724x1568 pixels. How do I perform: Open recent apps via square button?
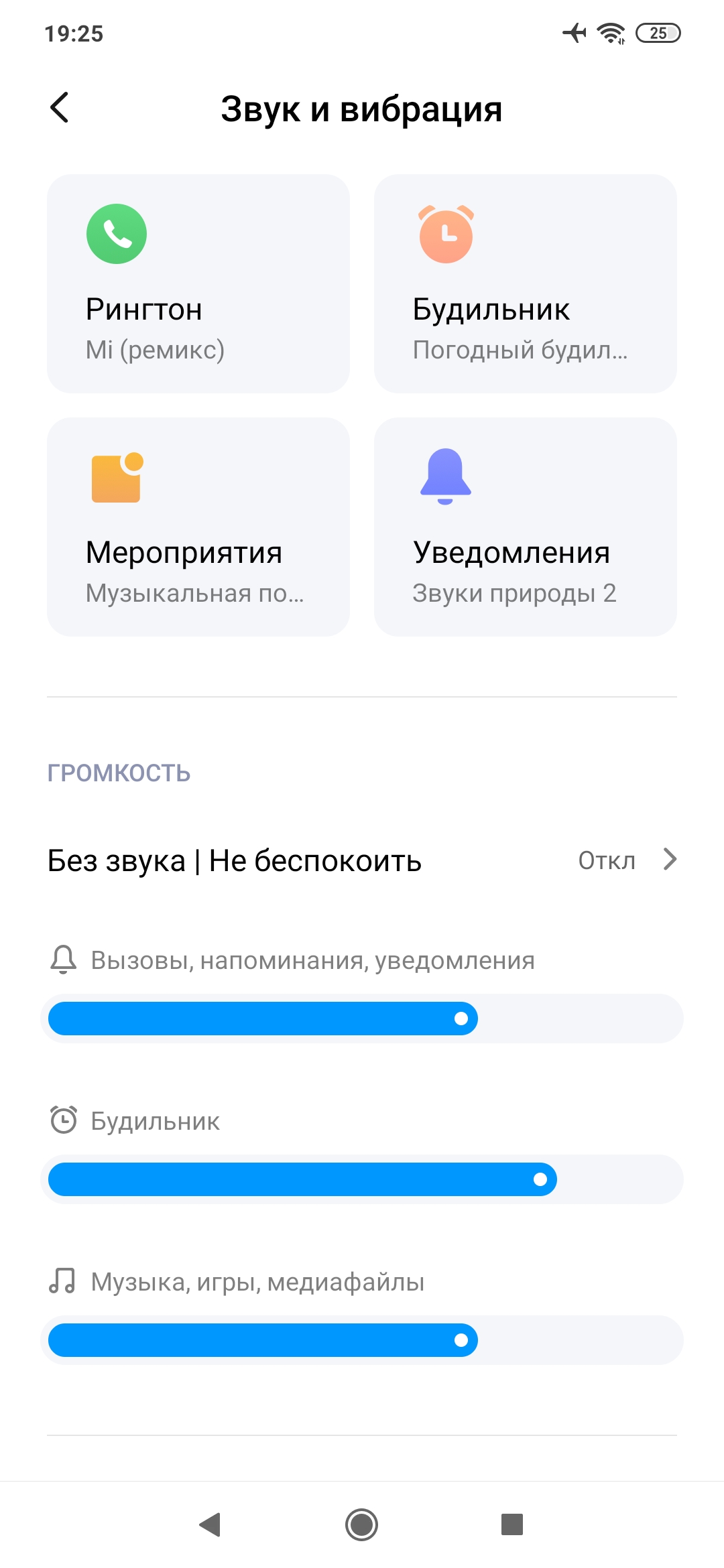[x=512, y=1524]
